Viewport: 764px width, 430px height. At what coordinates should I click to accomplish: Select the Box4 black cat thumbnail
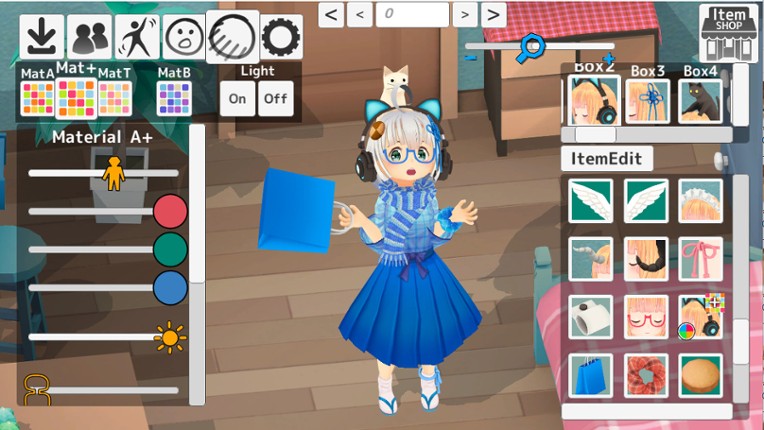700,100
